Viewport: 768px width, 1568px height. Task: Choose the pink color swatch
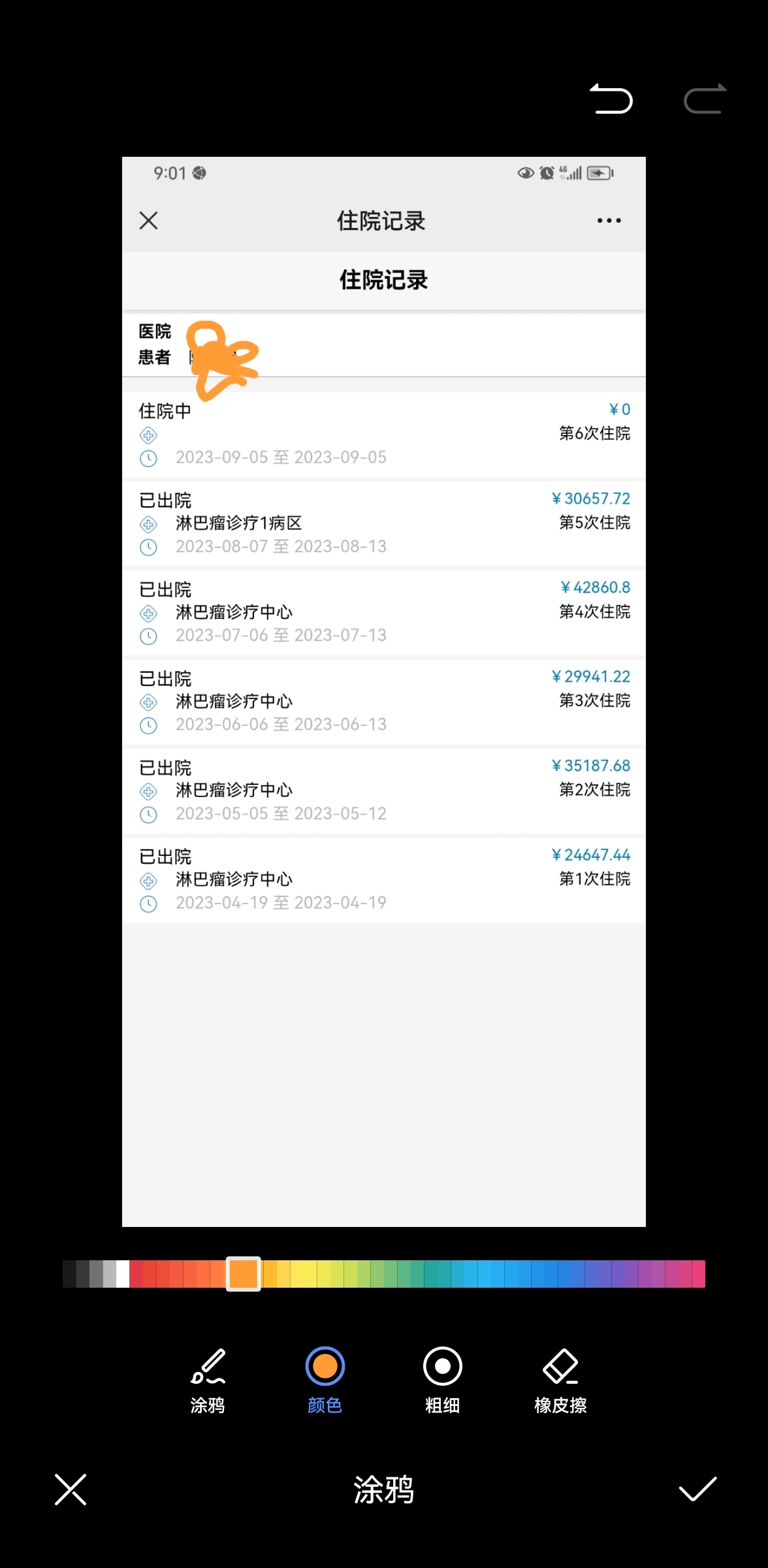[x=698, y=1274]
